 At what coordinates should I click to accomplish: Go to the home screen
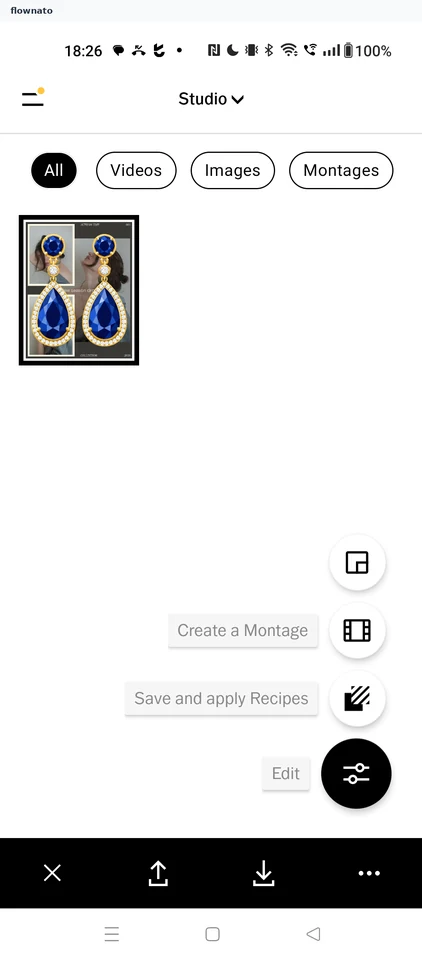pos(212,934)
